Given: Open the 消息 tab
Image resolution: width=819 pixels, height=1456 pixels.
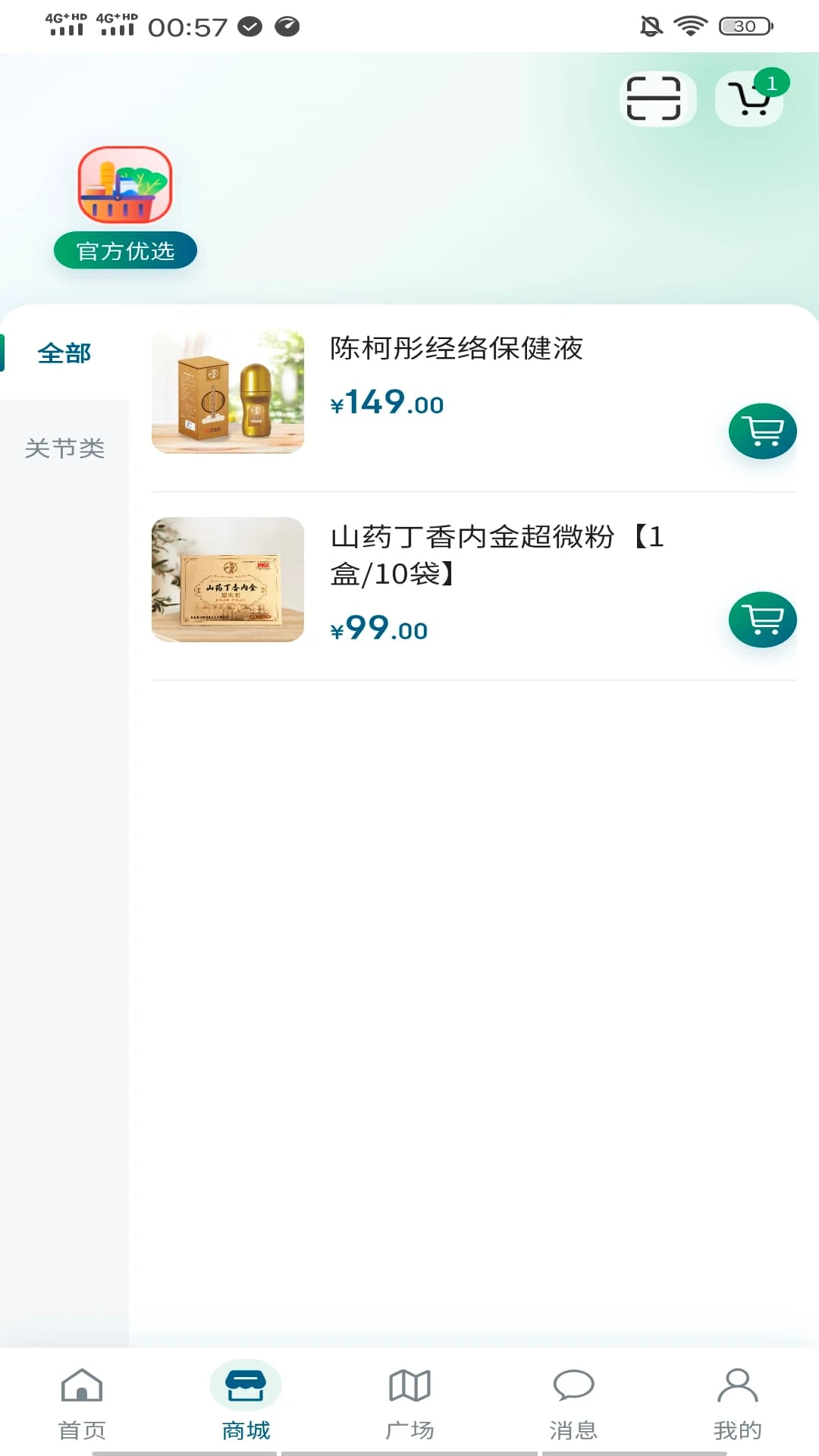Looking at the screenshot, I should tap(573, 1403).
